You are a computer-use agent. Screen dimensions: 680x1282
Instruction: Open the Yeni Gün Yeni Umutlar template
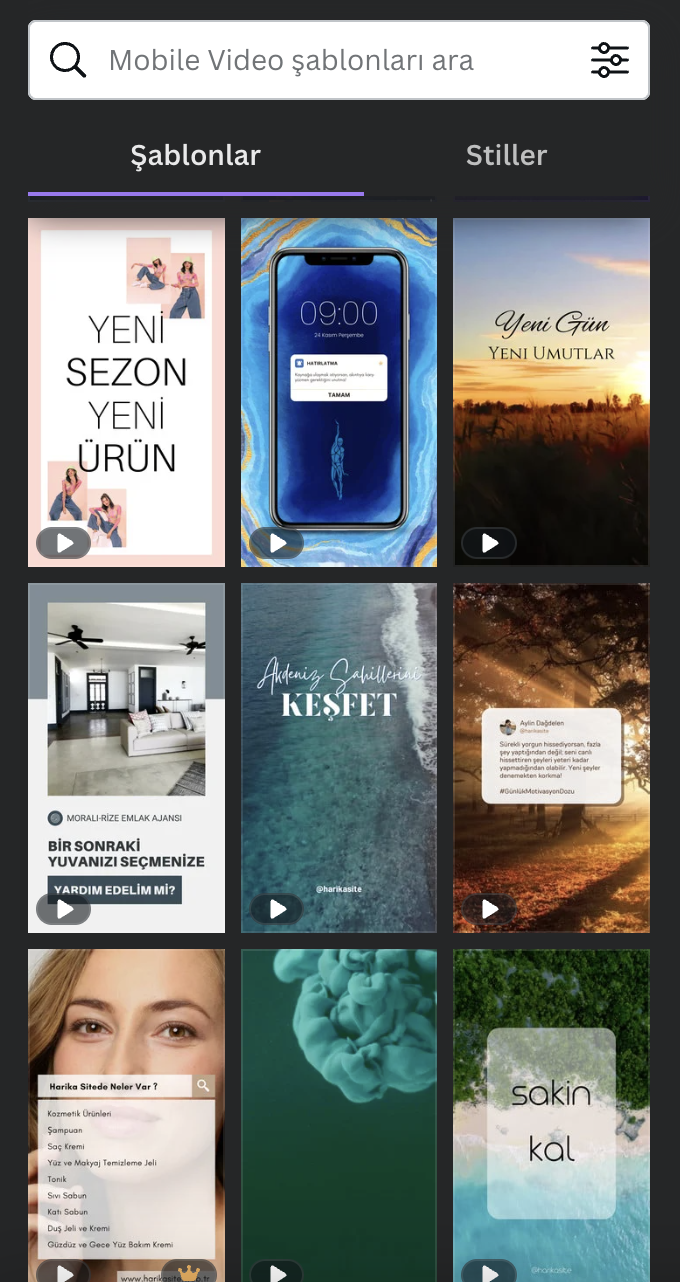click(551, 390)
